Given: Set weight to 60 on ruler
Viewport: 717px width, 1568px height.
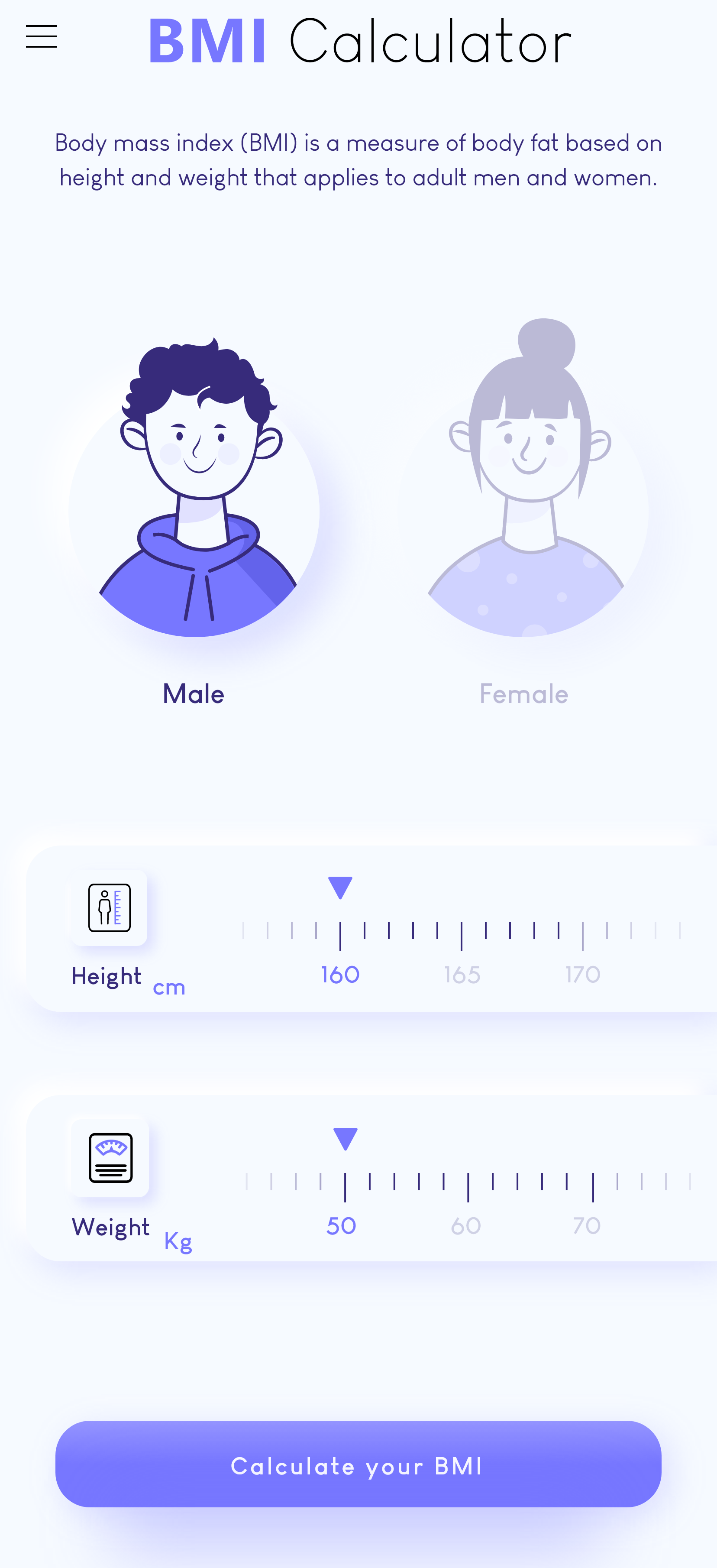Looking at the screenshot, I should (x=468, y=1187).
